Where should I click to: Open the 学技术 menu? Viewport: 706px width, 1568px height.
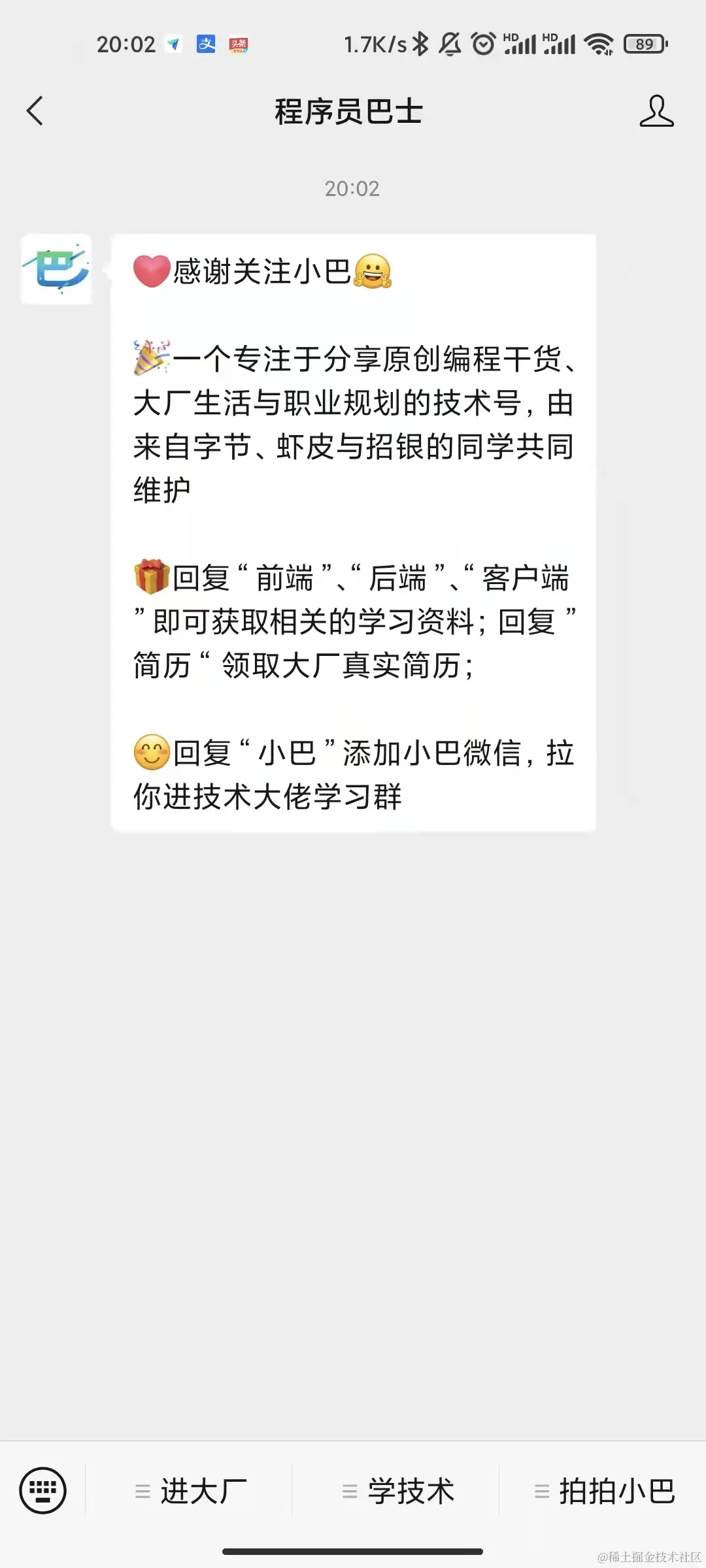point(397,1491)
